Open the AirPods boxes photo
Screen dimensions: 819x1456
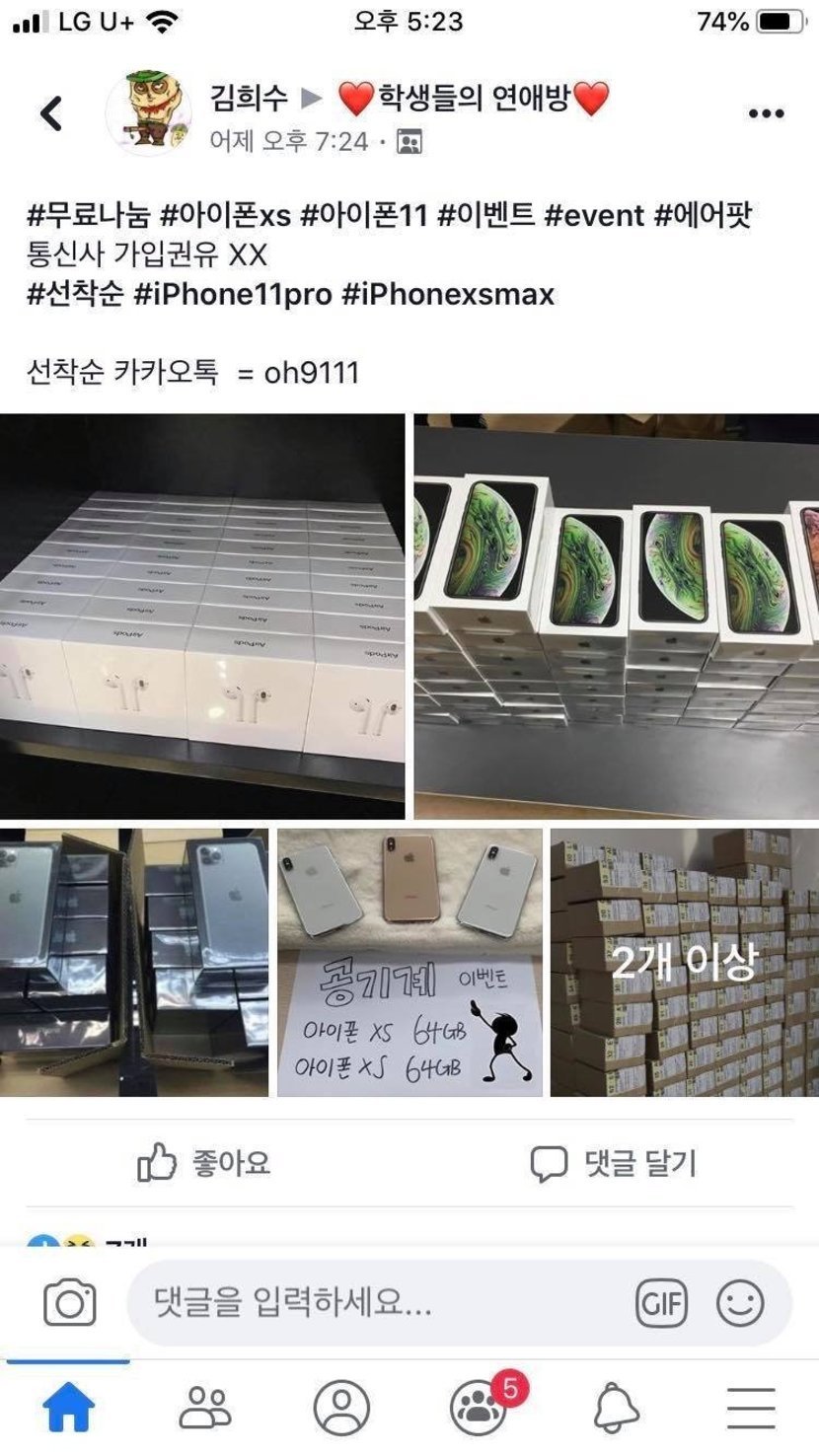click(202, 617)
